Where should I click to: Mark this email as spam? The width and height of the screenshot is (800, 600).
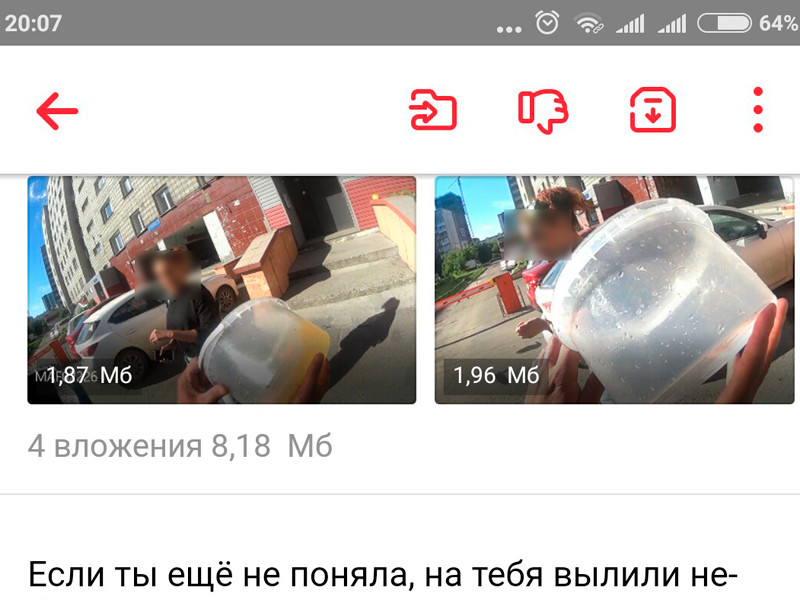click(542, 110)
